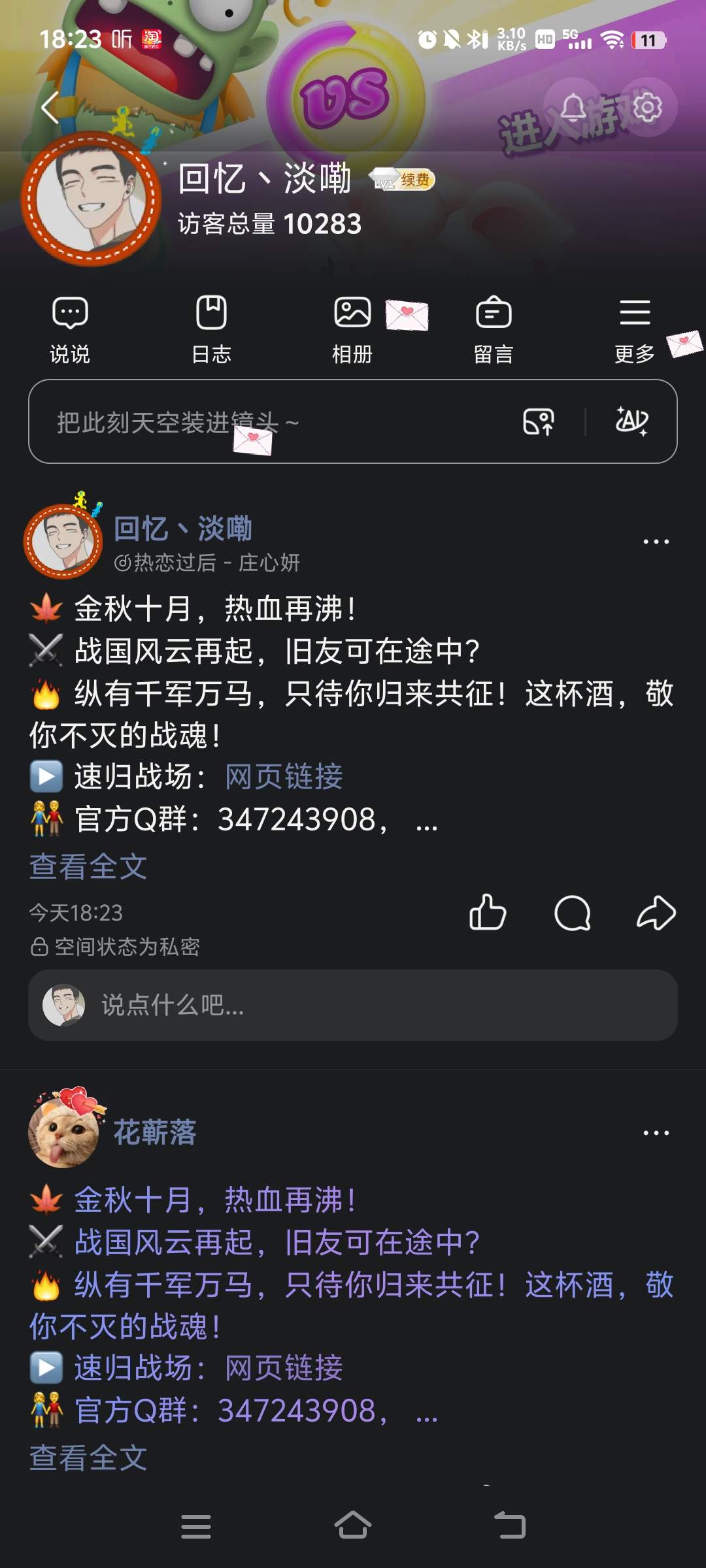Screen dimensions: 706x1568
Task: Open the notifications bell
Action: point(573,108)
